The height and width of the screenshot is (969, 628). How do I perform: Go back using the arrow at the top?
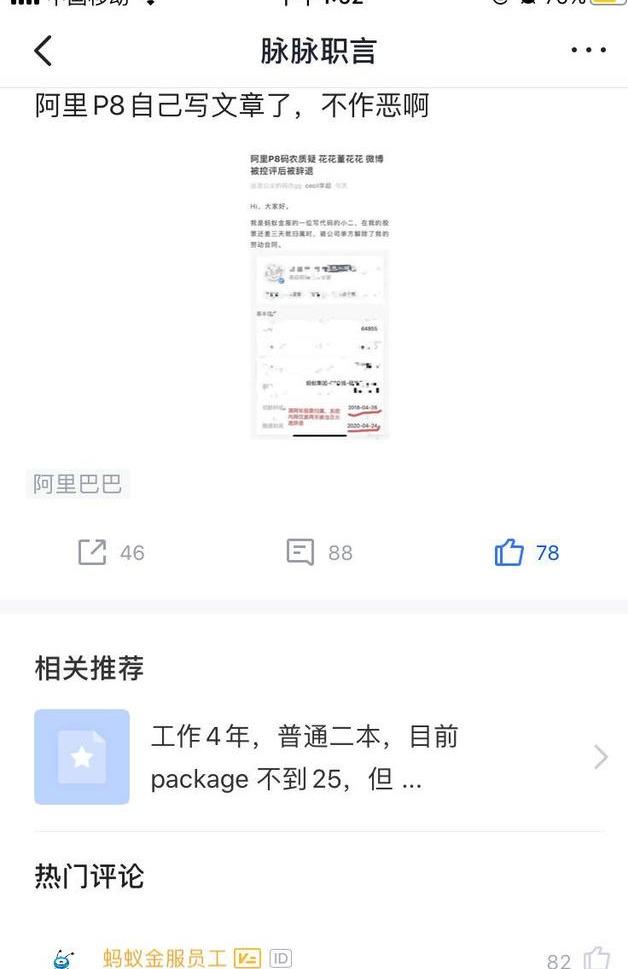pyautogui.click(x=43, y=51)
